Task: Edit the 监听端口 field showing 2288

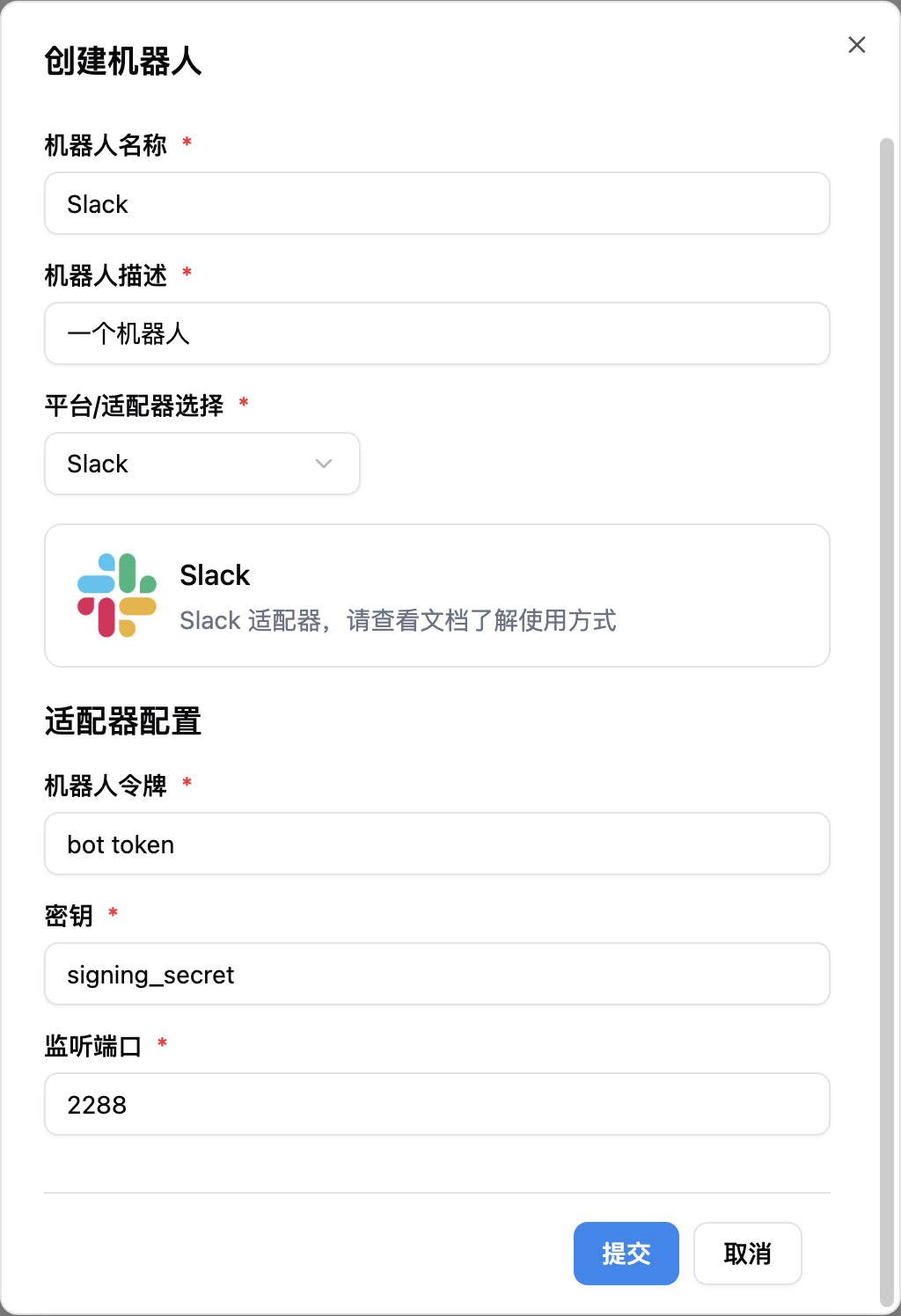Action: tap(436, 1105)
